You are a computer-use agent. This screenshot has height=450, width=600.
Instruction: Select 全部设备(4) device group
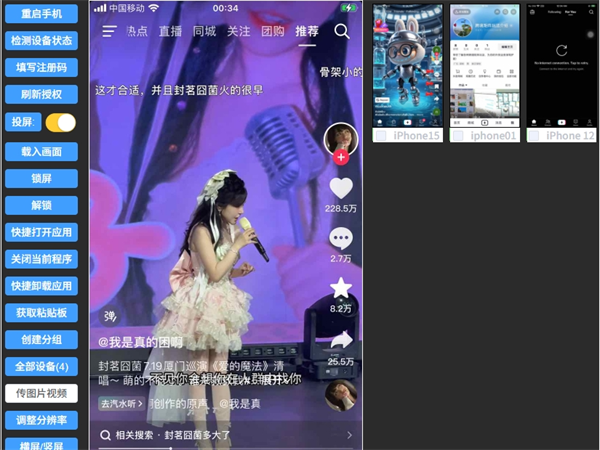coord(41,366)
